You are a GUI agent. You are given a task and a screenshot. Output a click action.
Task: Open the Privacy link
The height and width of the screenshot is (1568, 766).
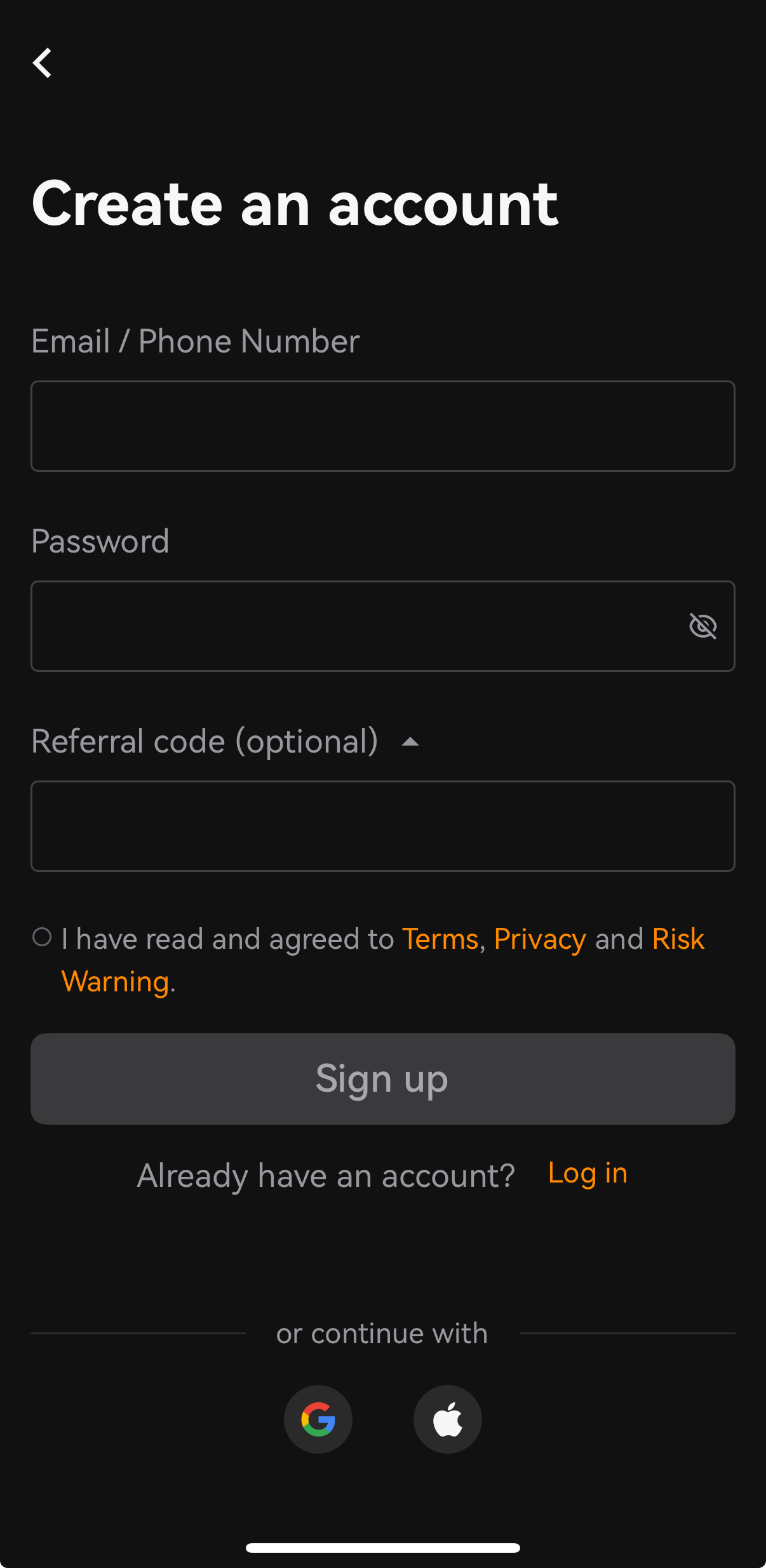(x=540, y=939)
